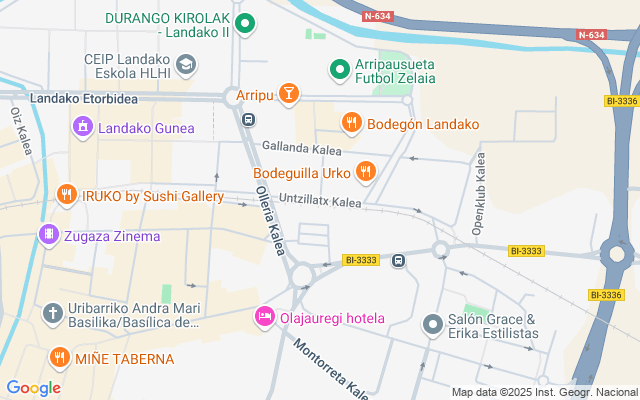640x400 pixels.
Task: Open the IRUKO by Sushi Gallery marker
Action: [x=66, y=195]
